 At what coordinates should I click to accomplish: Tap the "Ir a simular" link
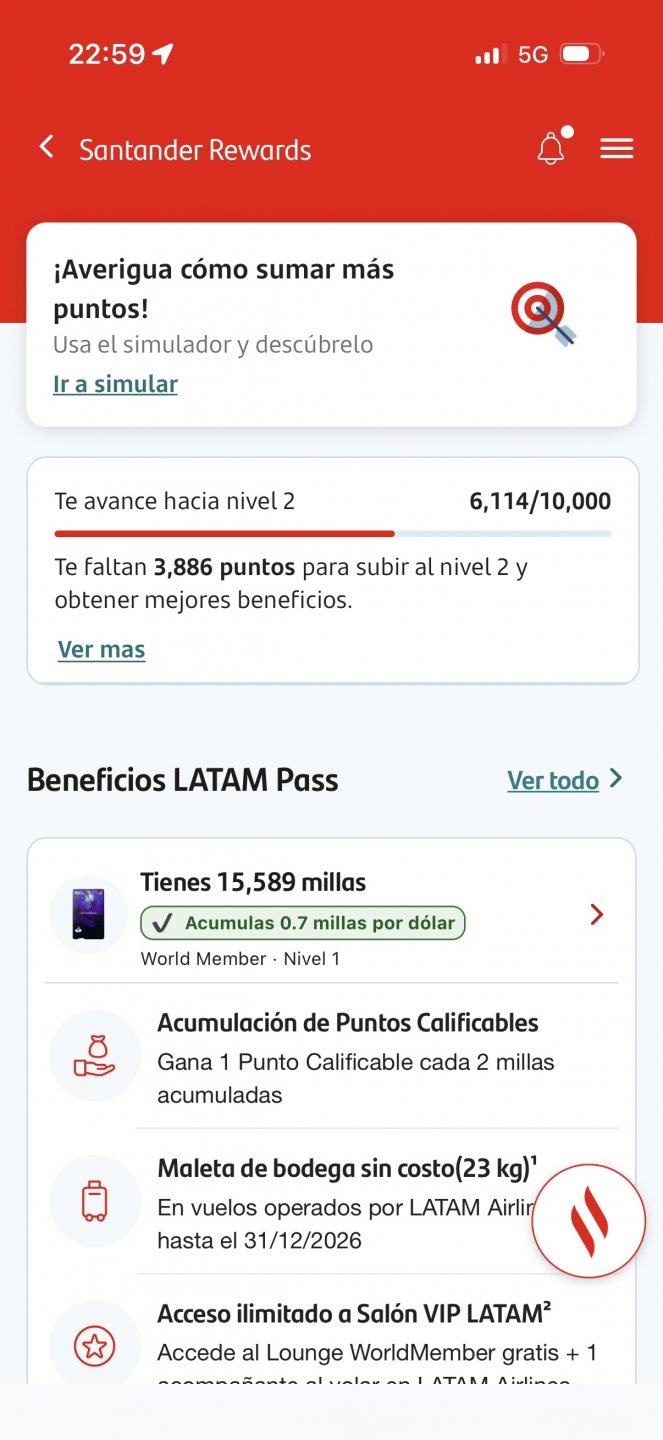click(115, 384)
